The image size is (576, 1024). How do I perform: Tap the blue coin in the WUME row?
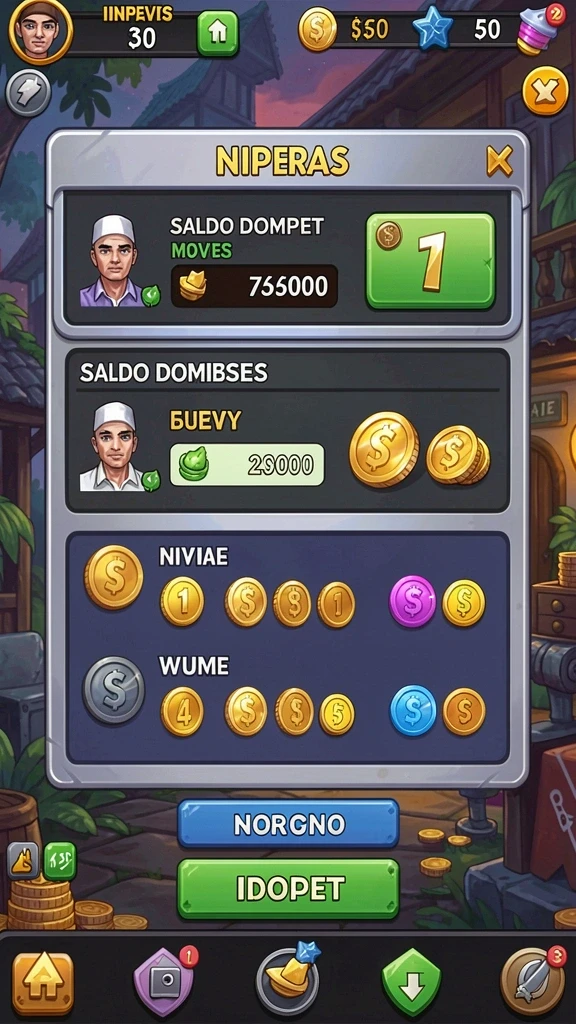point(413,711)
